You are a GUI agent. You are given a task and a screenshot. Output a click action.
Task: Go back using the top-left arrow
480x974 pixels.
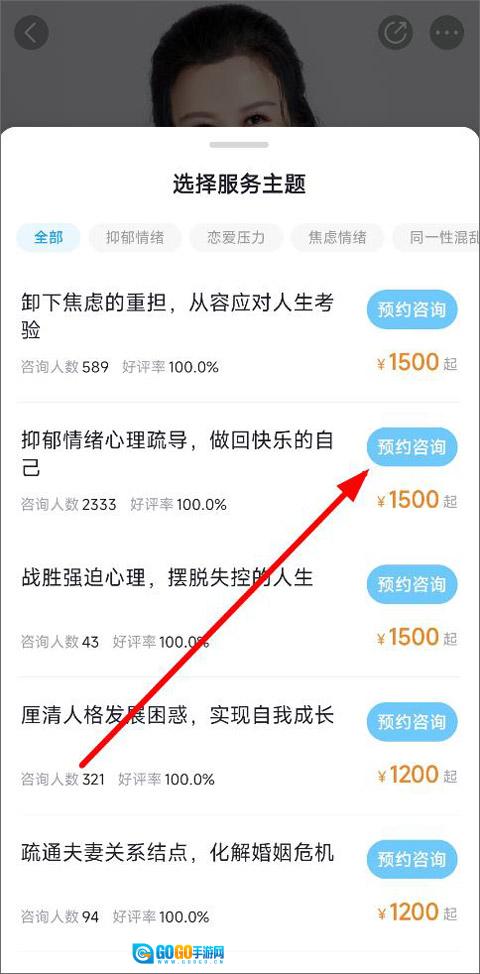click(x=31, y=32)
